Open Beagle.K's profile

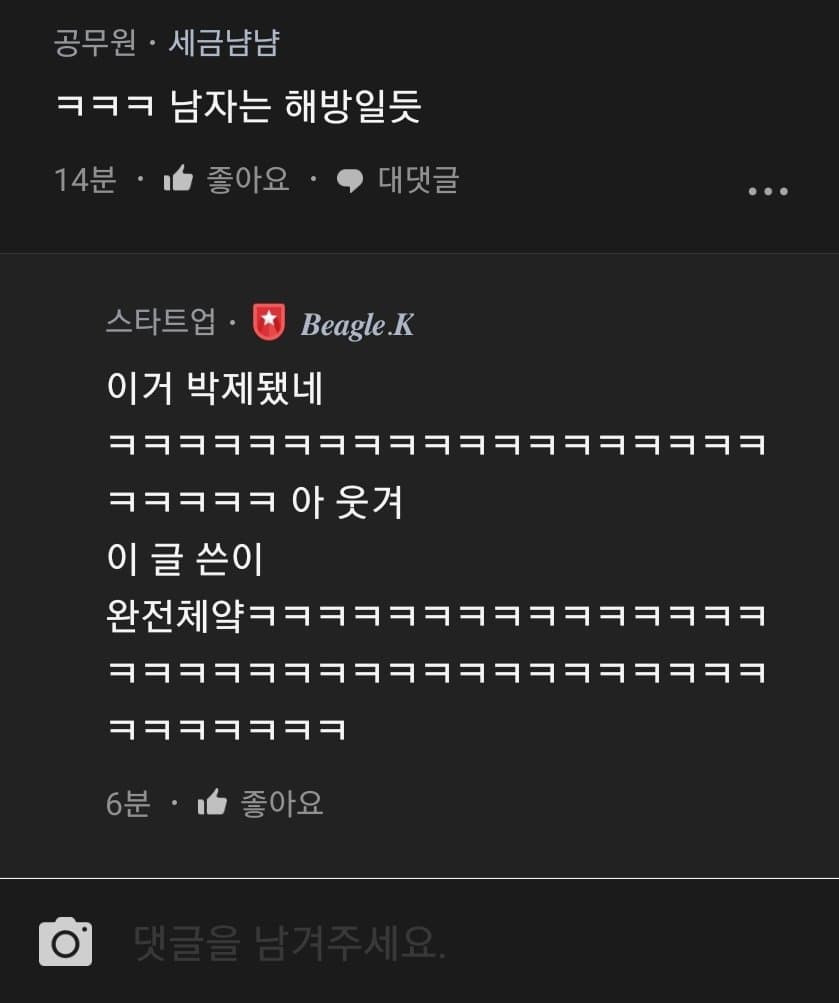(x=356, y=324)
